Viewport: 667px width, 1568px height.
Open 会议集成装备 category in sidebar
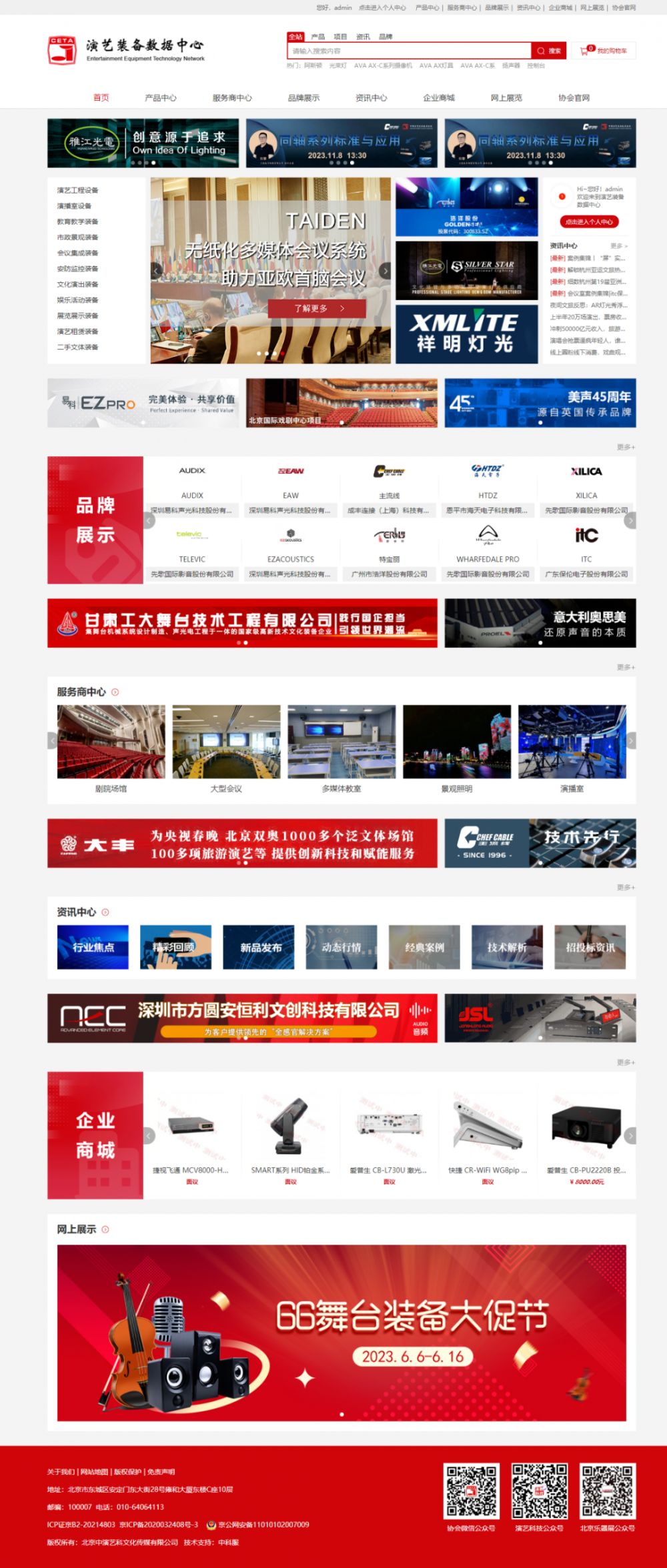click(x=77, y=253)
